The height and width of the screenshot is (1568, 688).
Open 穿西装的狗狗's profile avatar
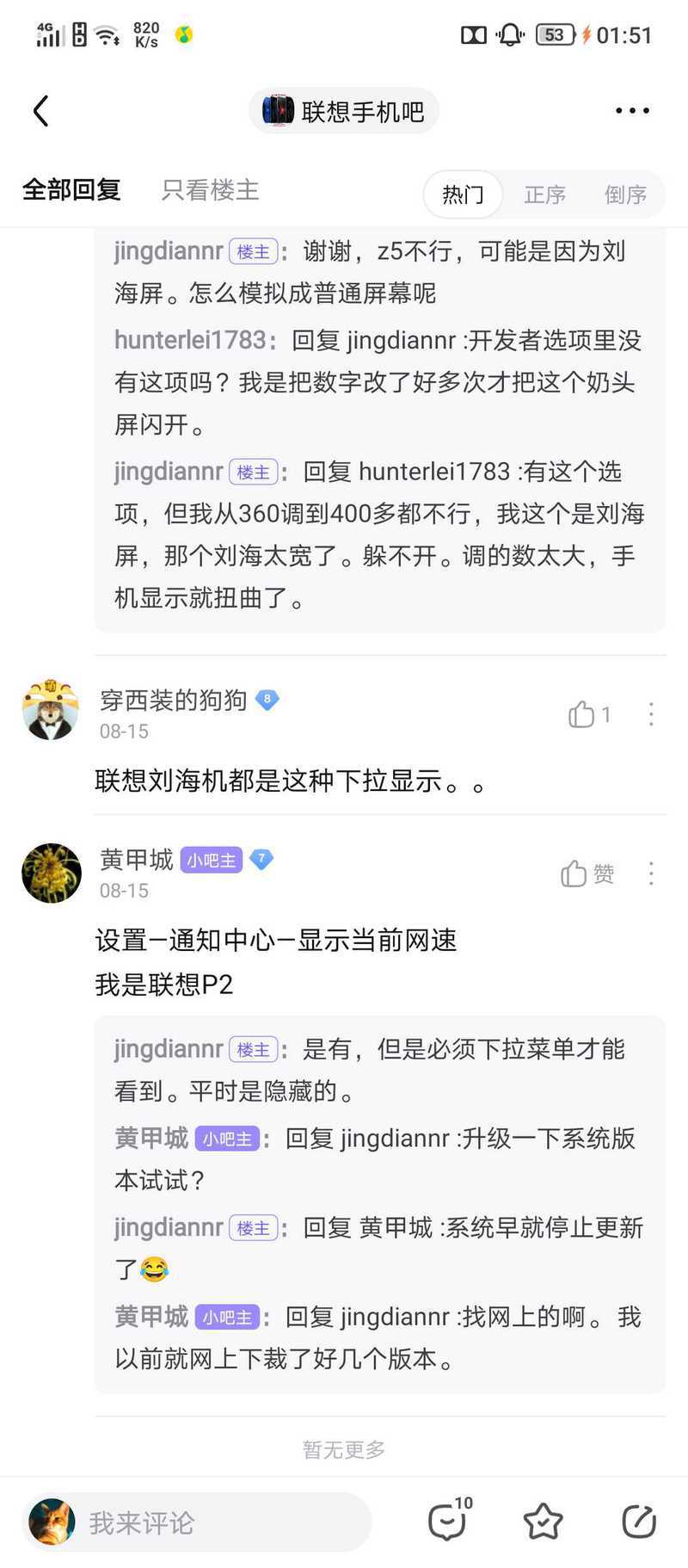[x=51, y=710]
